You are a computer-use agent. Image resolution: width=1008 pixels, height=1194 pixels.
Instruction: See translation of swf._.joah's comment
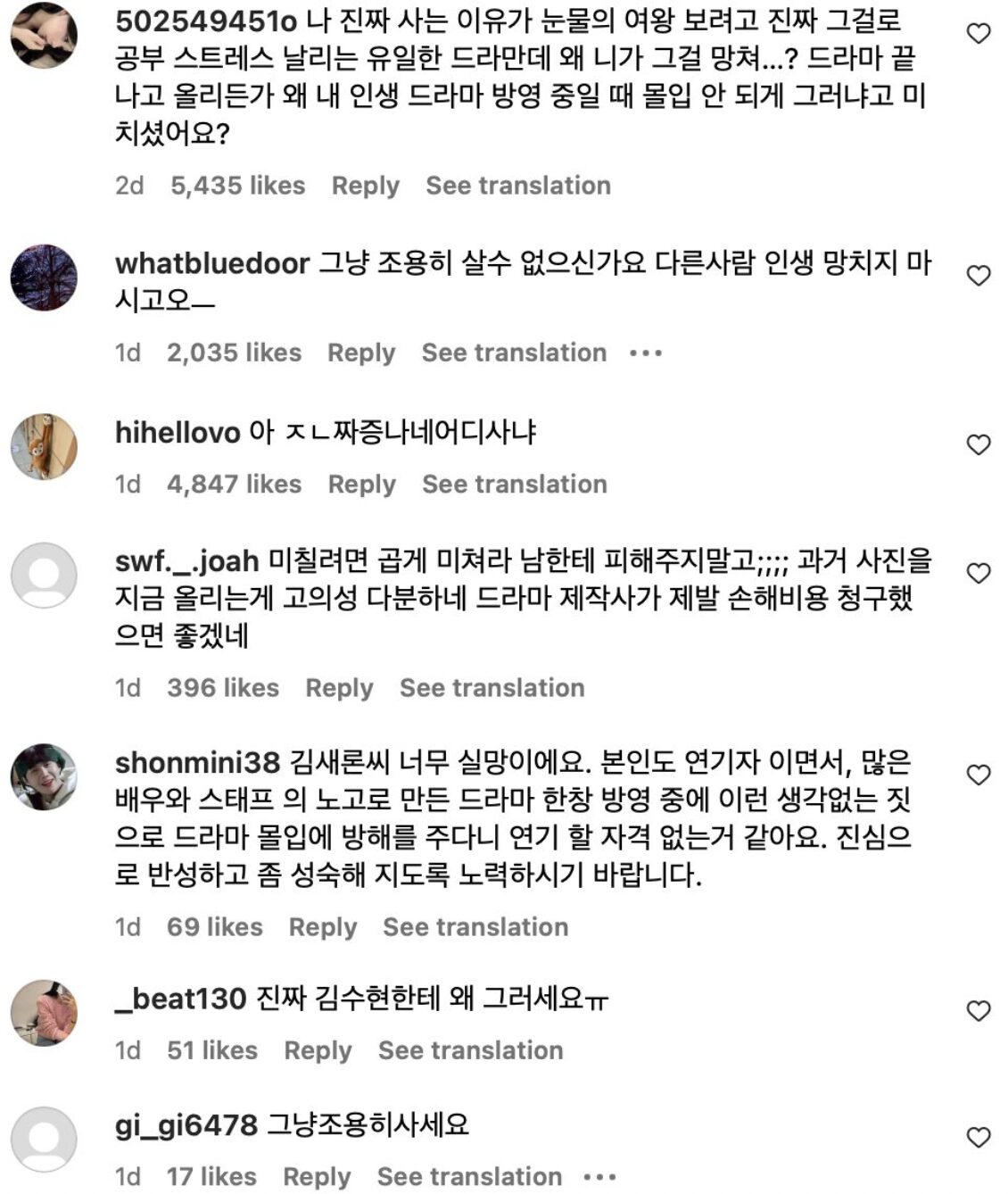tap(492, 688)
